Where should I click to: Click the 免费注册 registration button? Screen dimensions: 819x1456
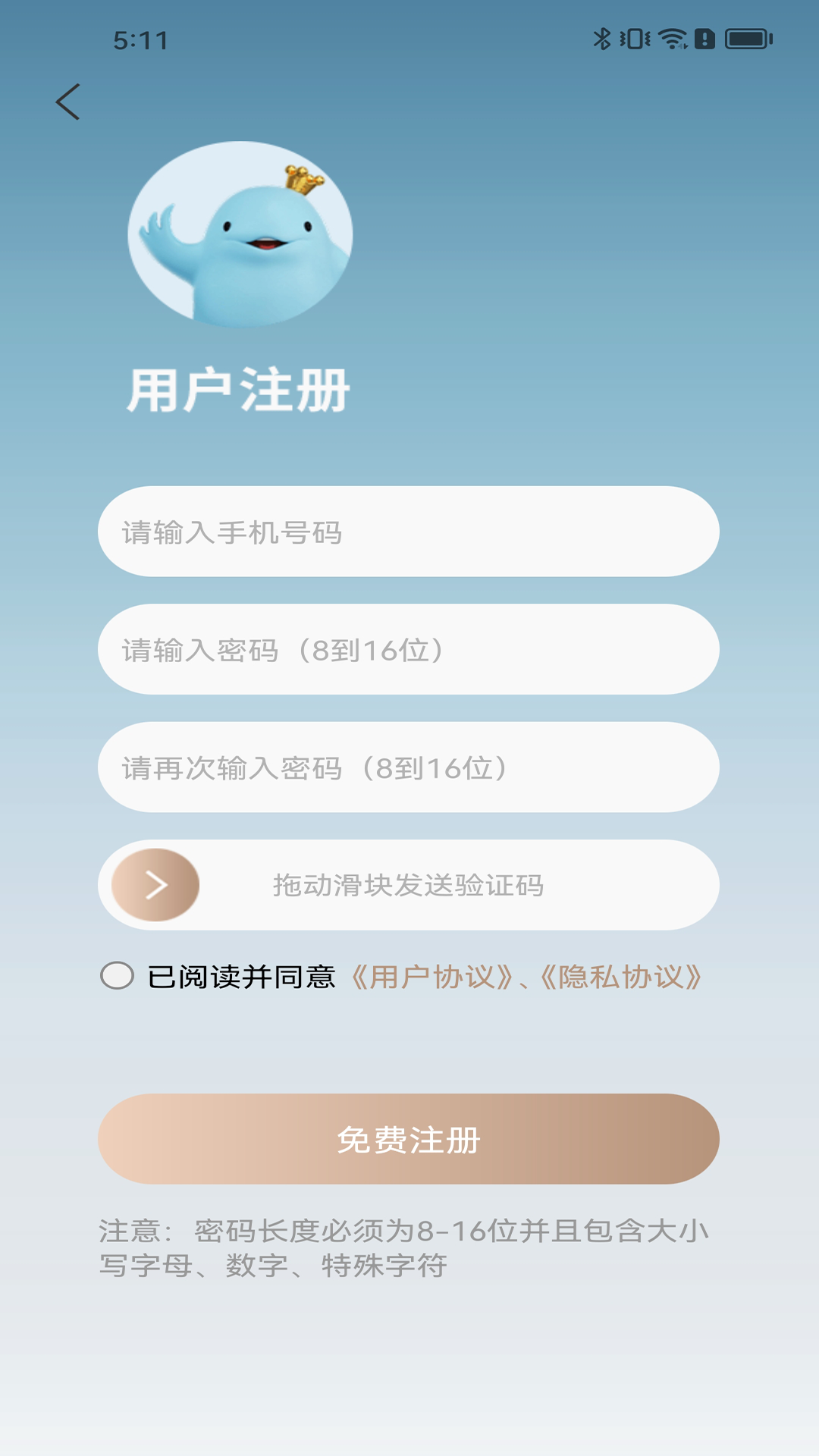(409, 1139)
